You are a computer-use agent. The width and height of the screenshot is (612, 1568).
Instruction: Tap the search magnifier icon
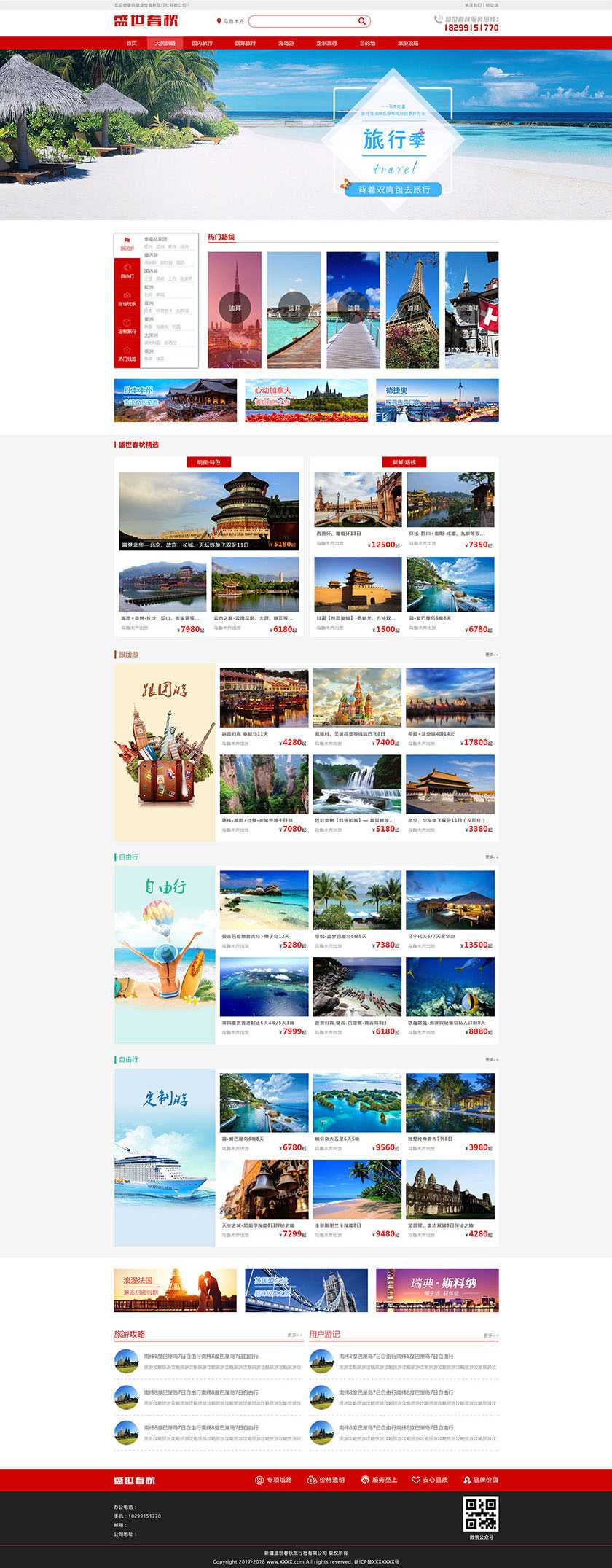point(362,21)
